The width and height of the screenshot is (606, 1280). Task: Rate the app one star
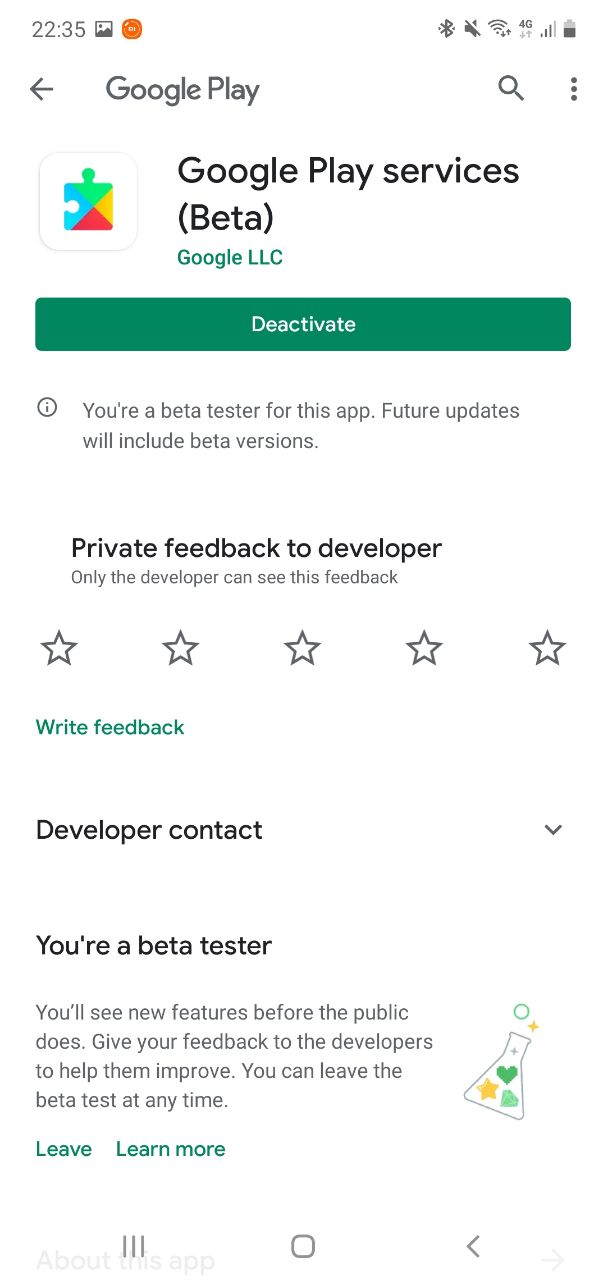[59, 649]
